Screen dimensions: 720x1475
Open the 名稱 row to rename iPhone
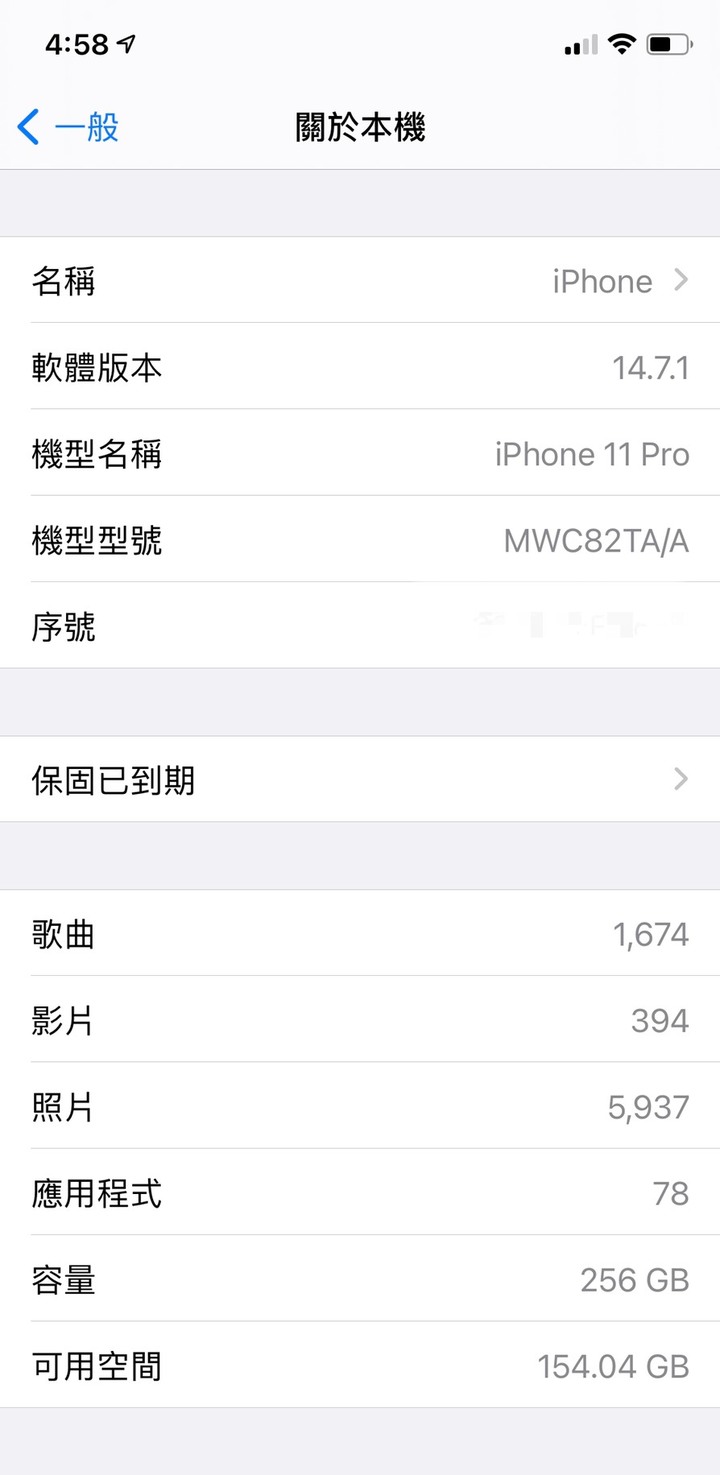[360, 281]
